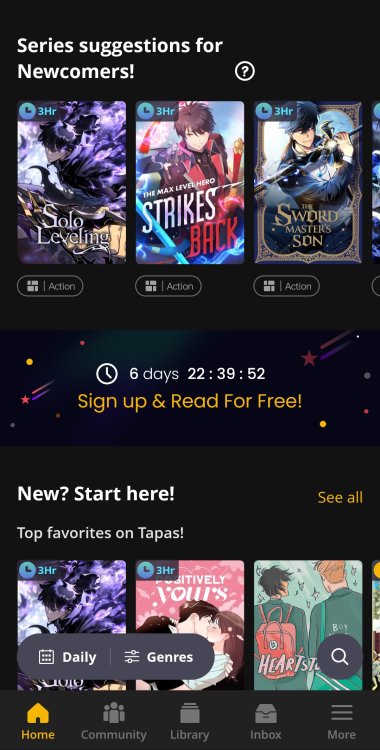Open the Genres filter
380x750 pixels.
tap(158, 657)
